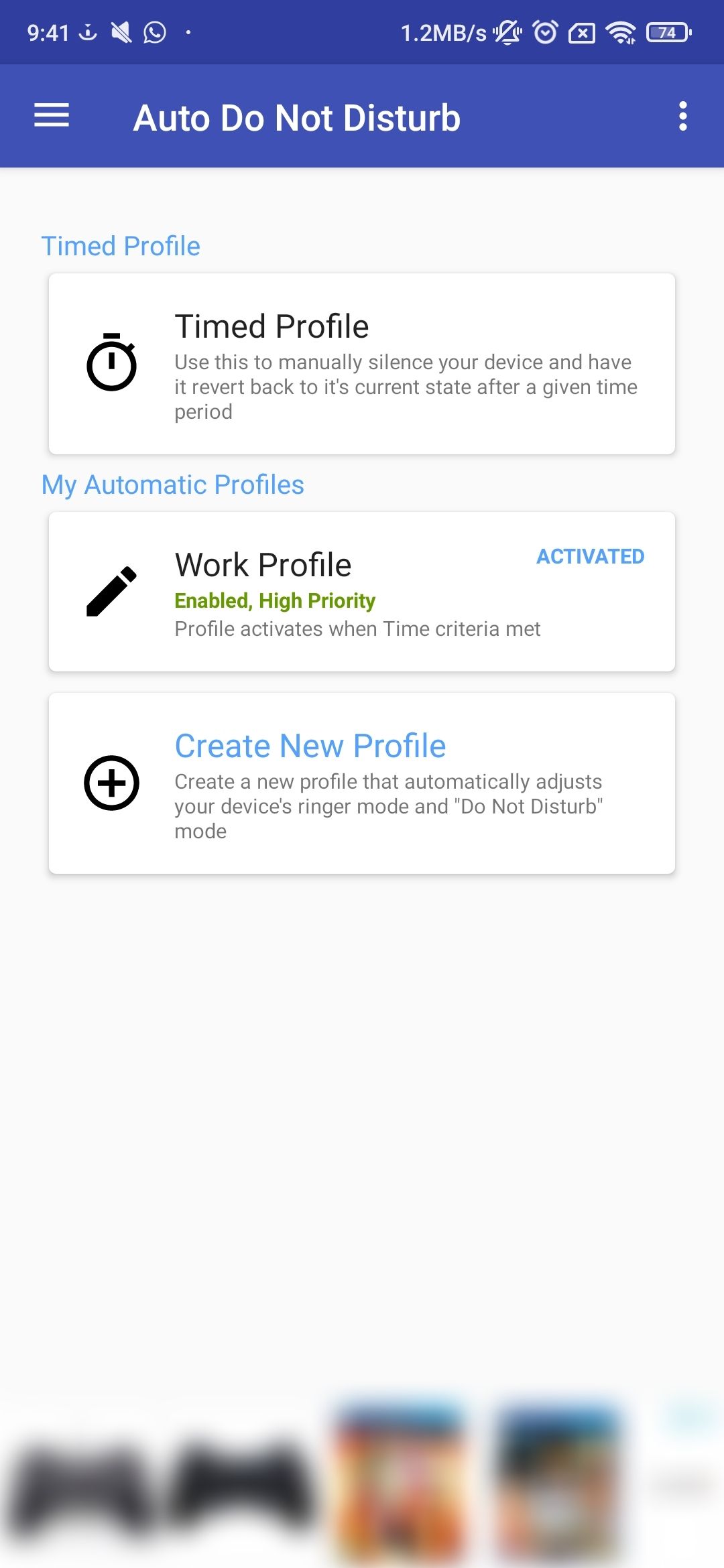Tap the ACTIVATED label on Work Profile
Screen dimensions: 724x1568
[591, 556]
